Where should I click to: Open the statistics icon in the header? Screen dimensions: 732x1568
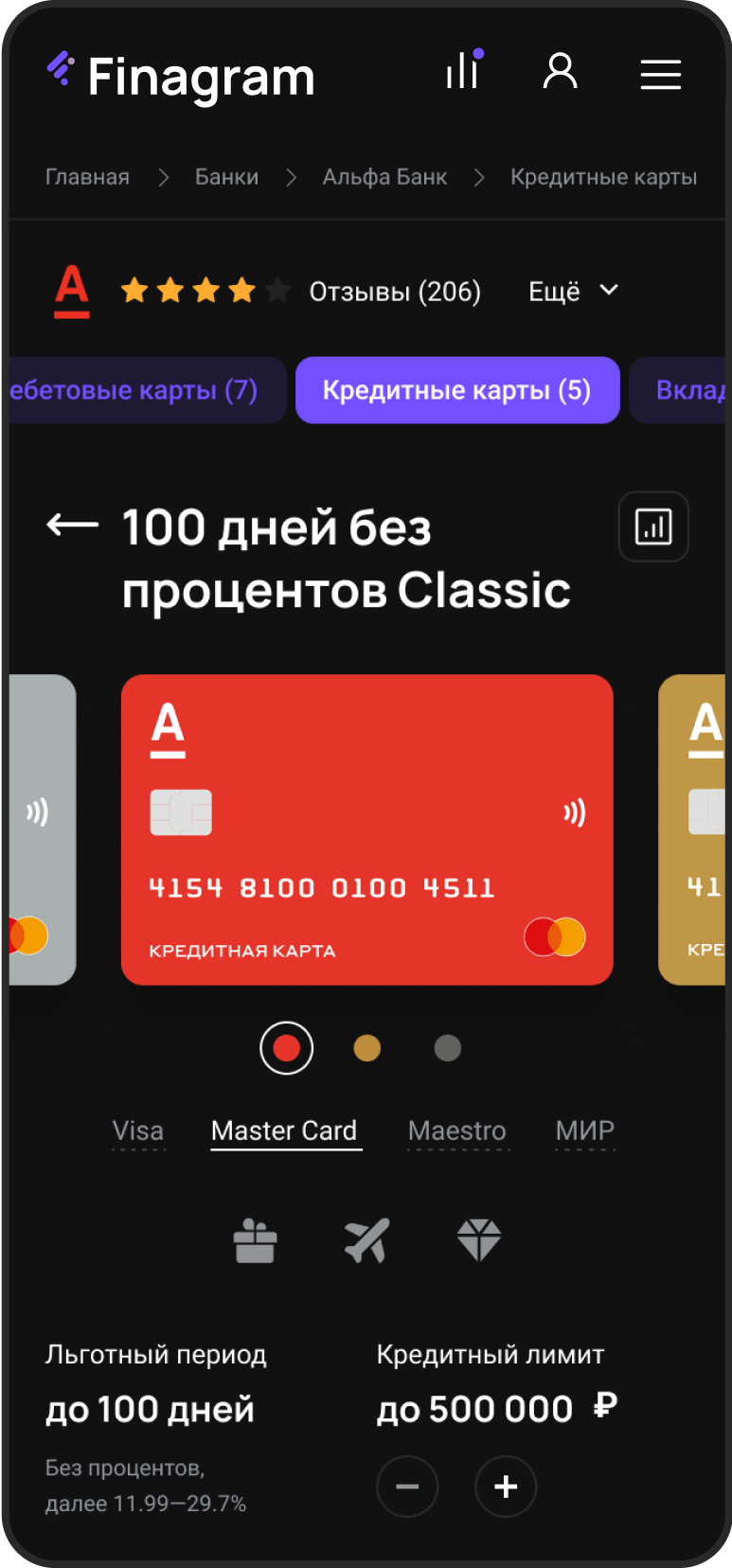click(x=464, y=71)
